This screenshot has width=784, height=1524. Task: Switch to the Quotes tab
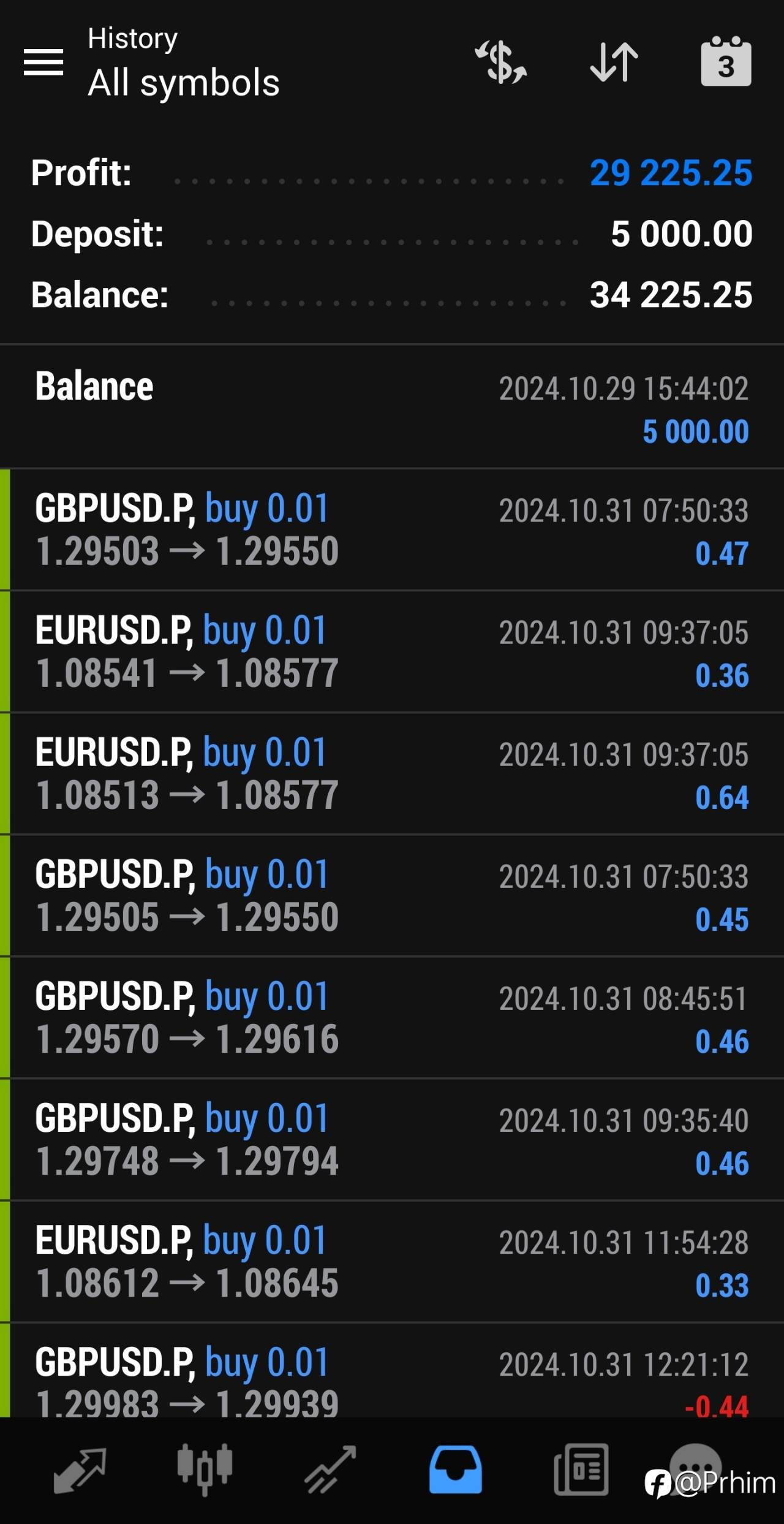[x=80, y=1469]
